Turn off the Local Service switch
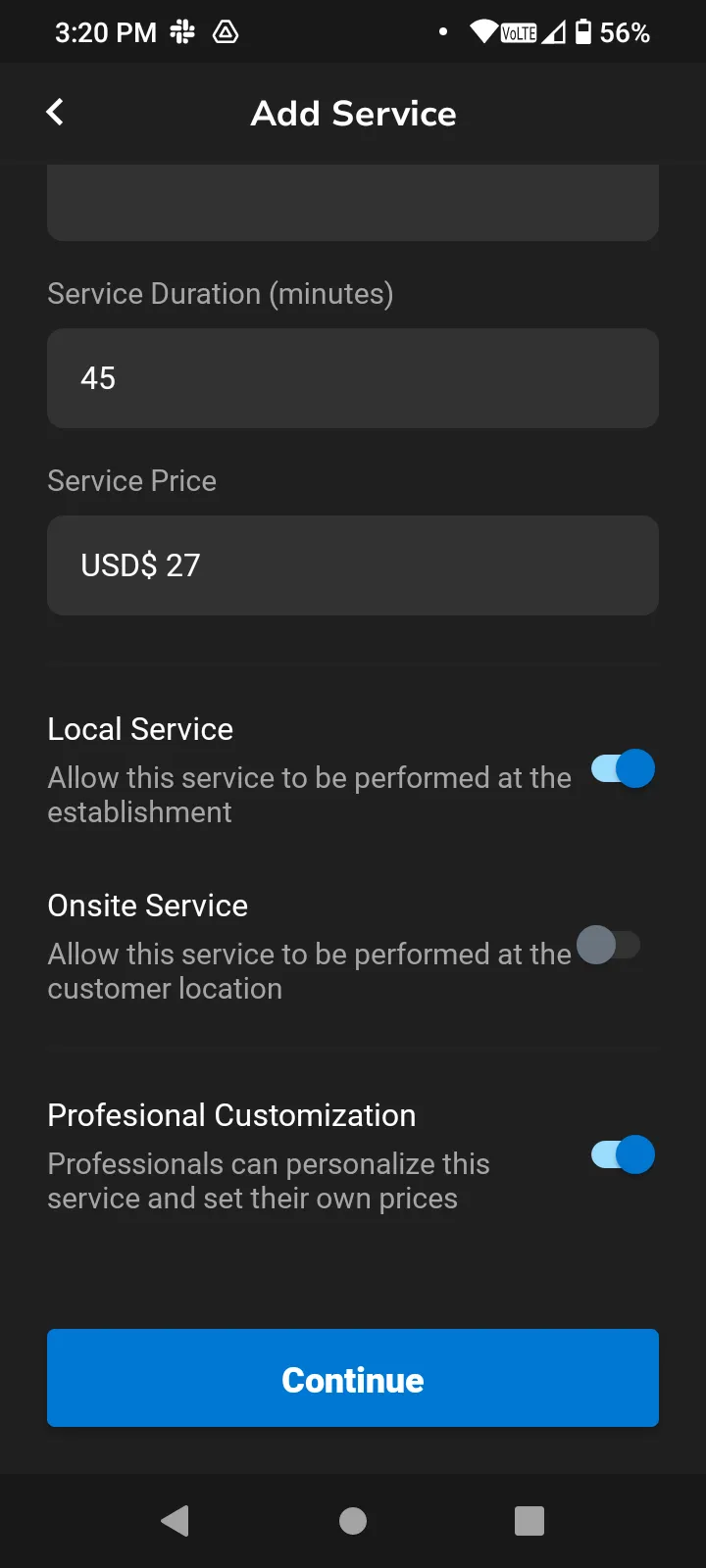 623,769
